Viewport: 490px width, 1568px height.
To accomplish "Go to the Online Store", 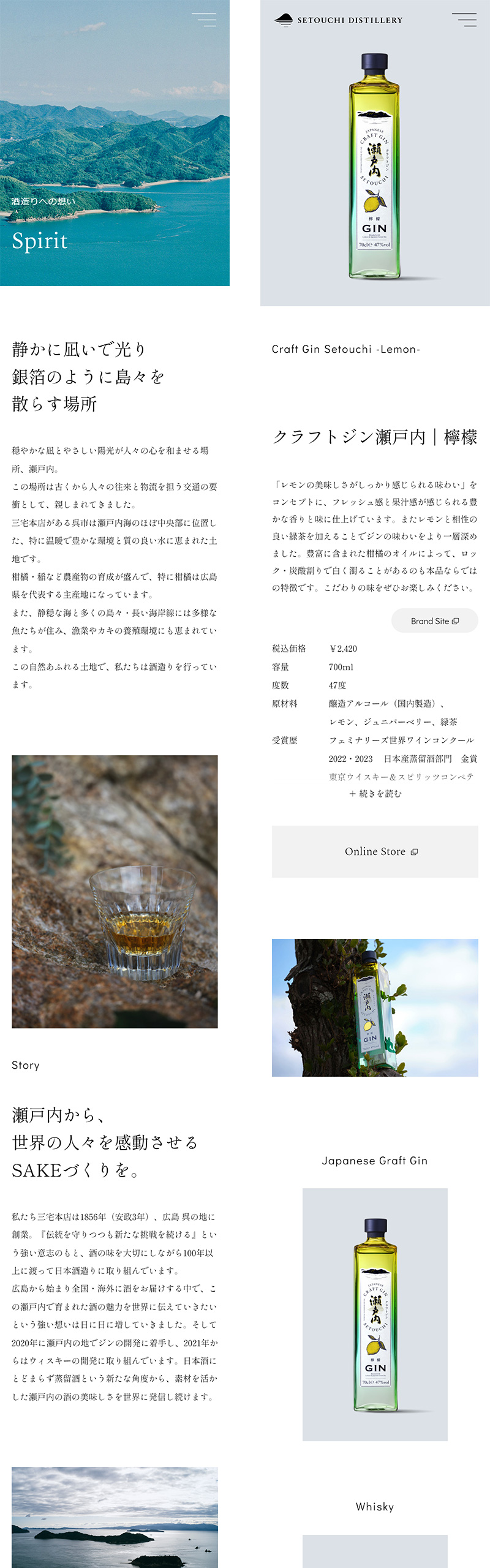I will [x=375, y=851].
